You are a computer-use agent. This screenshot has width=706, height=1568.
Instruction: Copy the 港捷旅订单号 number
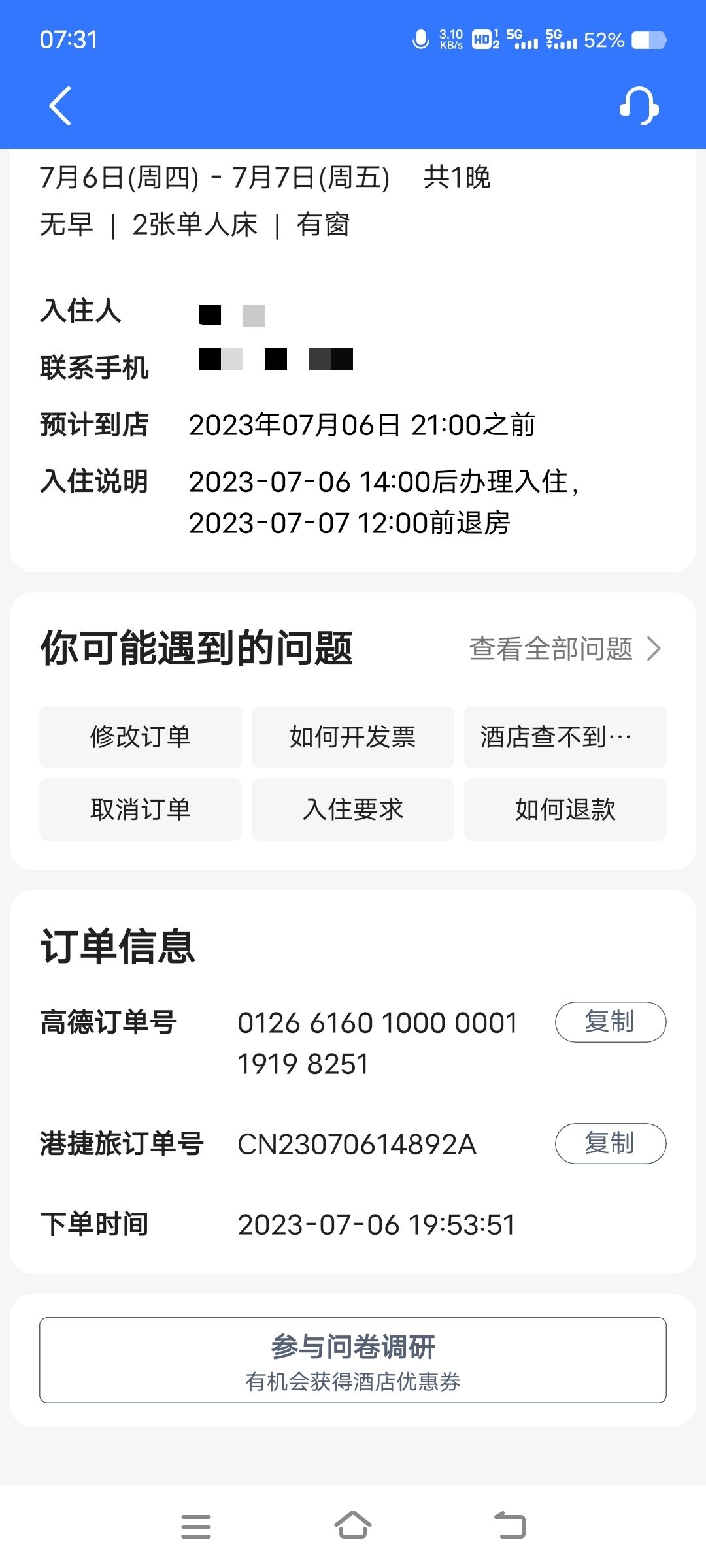[610, 1143]
